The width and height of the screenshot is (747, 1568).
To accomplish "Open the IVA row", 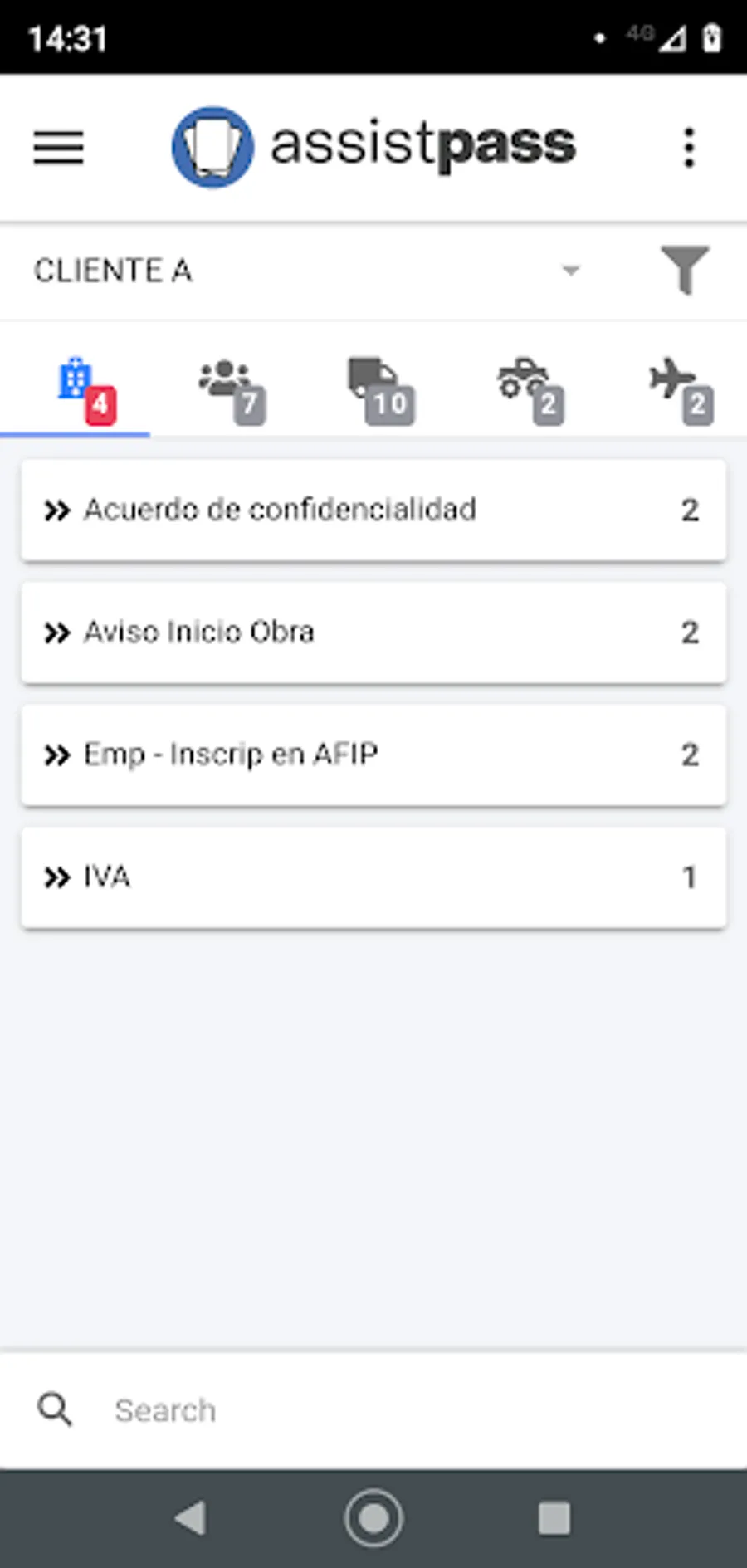I will [373, 877].
